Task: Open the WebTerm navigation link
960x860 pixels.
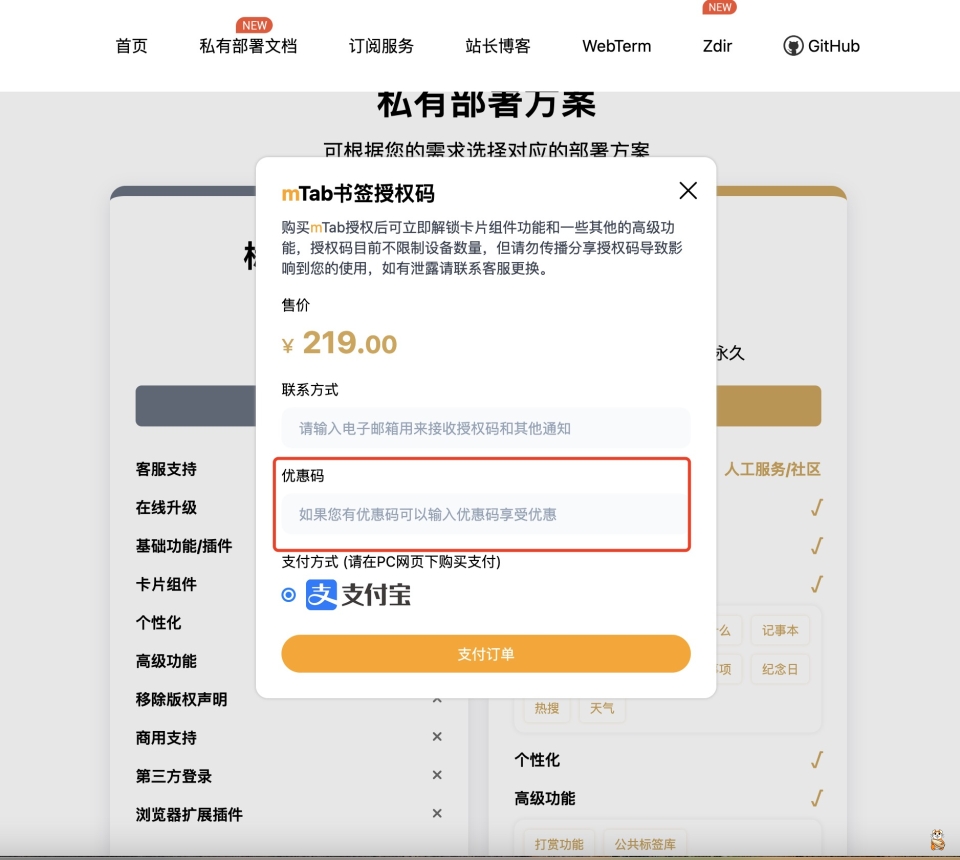Action: 616,46
